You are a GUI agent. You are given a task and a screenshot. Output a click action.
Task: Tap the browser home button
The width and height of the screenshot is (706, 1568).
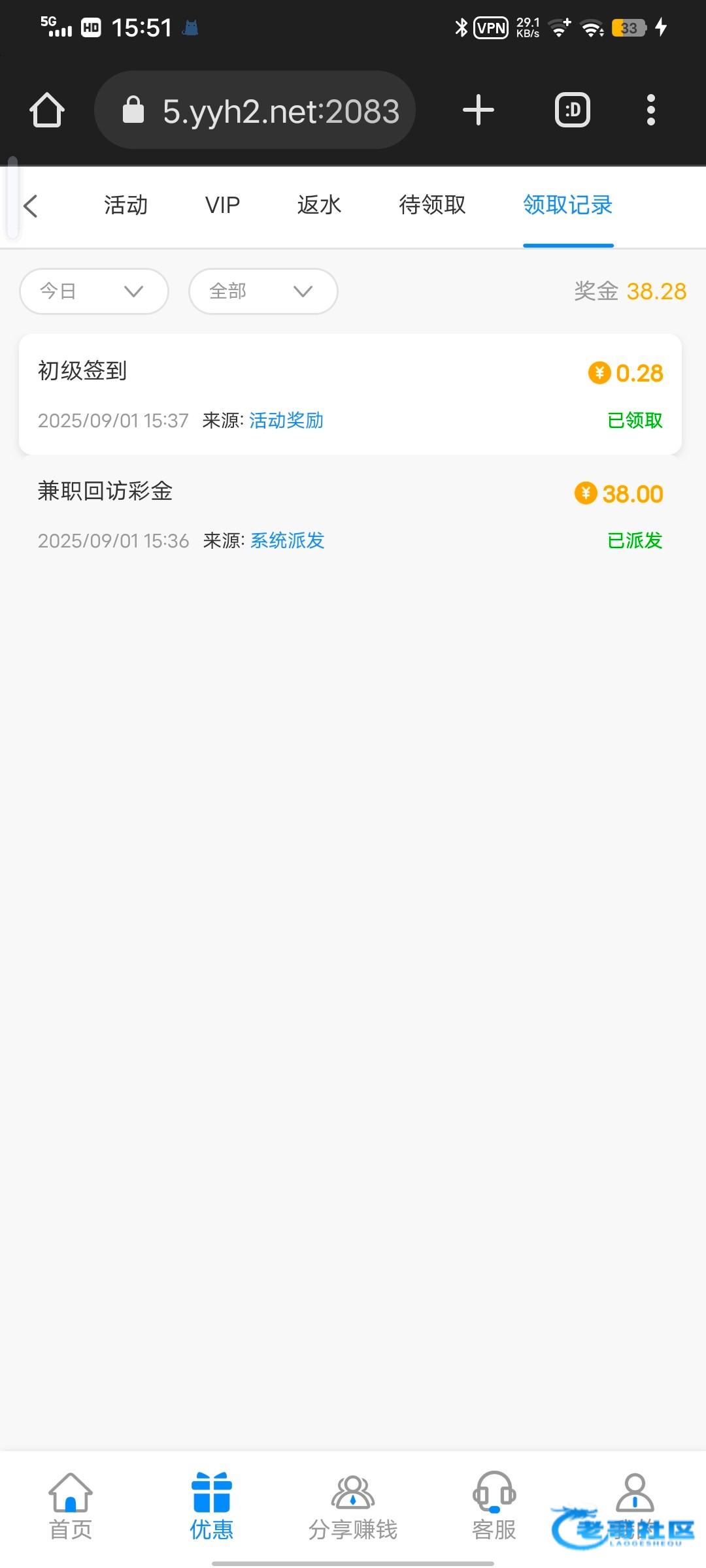click(x=47, y=110)
